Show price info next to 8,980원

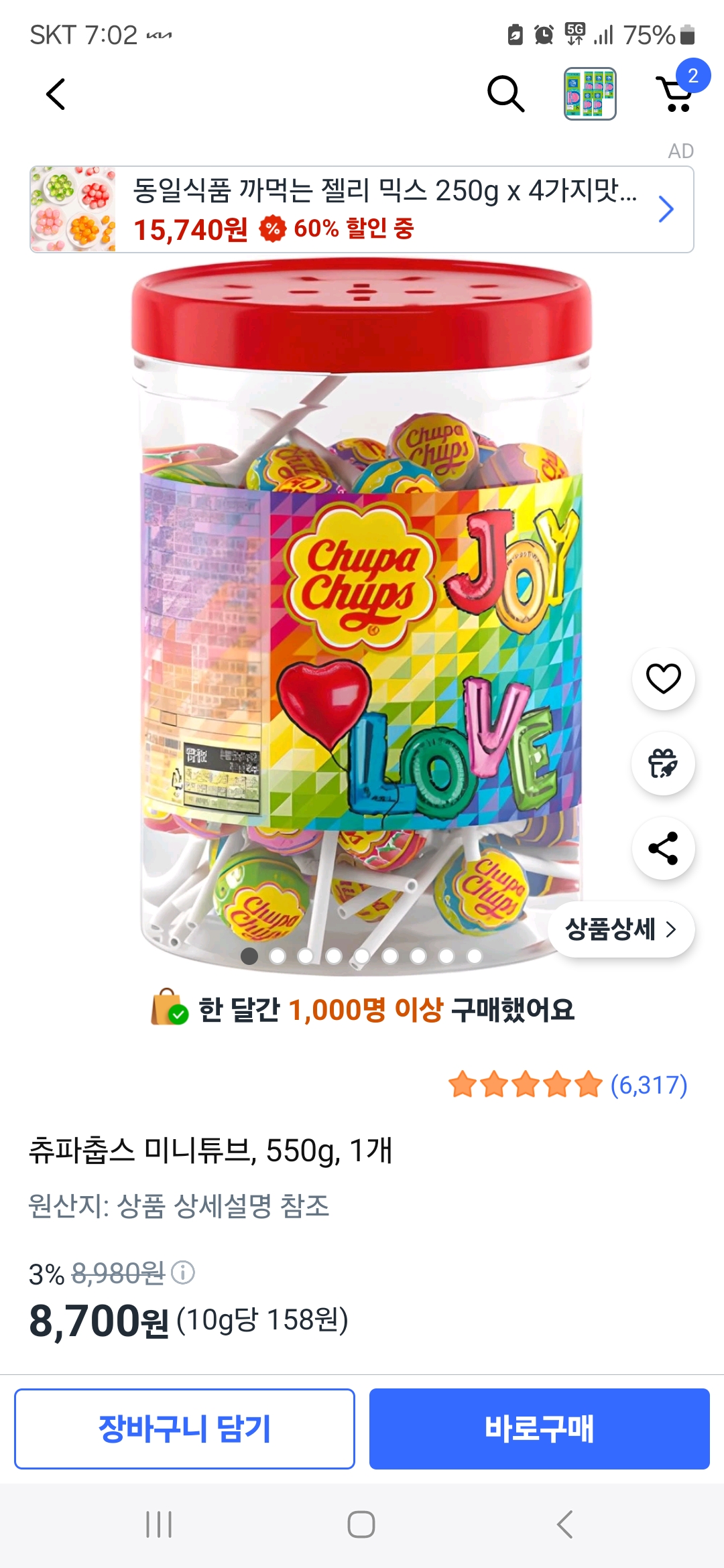pos(183,1272)
